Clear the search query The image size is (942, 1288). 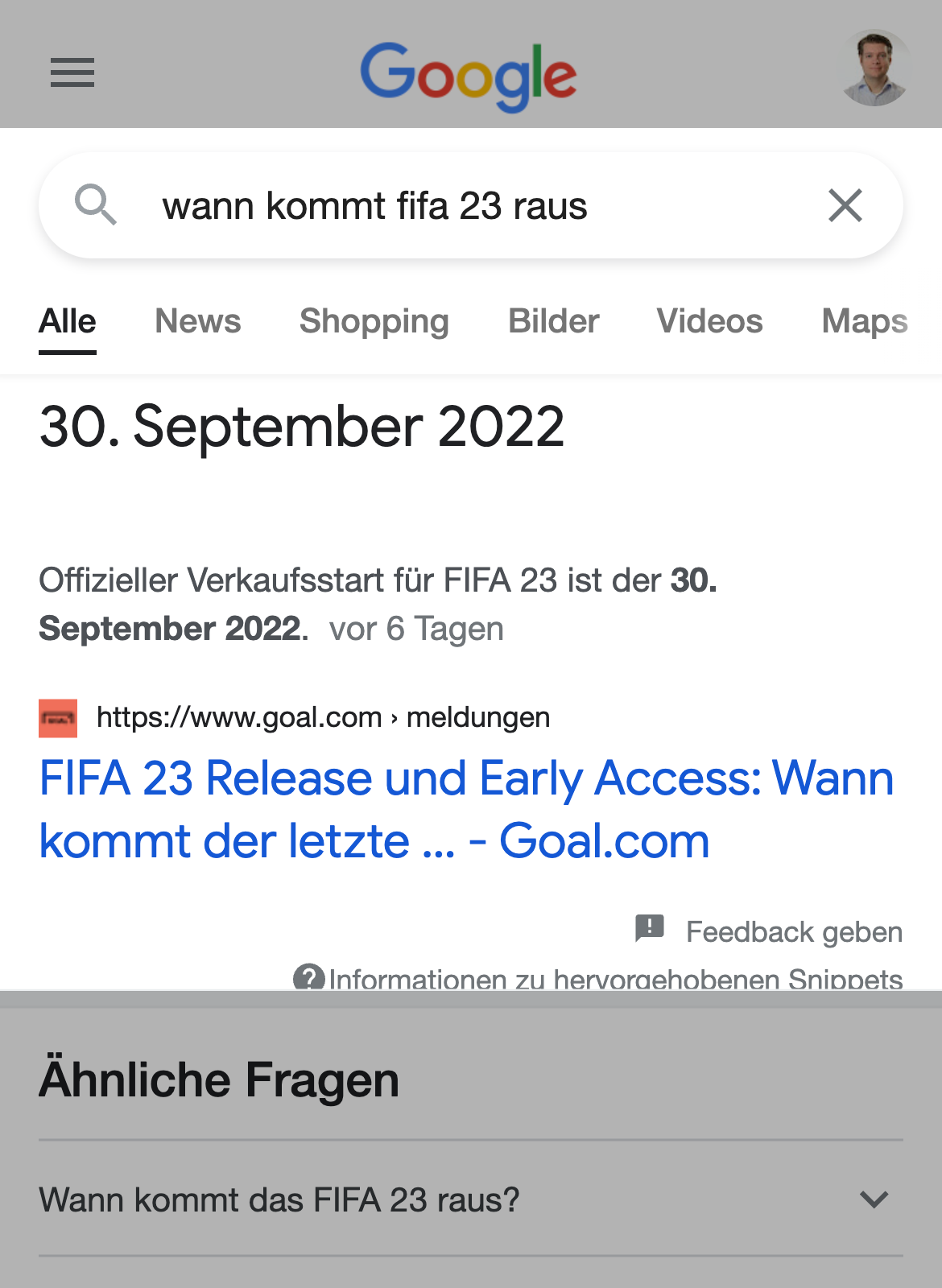[x=845, y=205]
